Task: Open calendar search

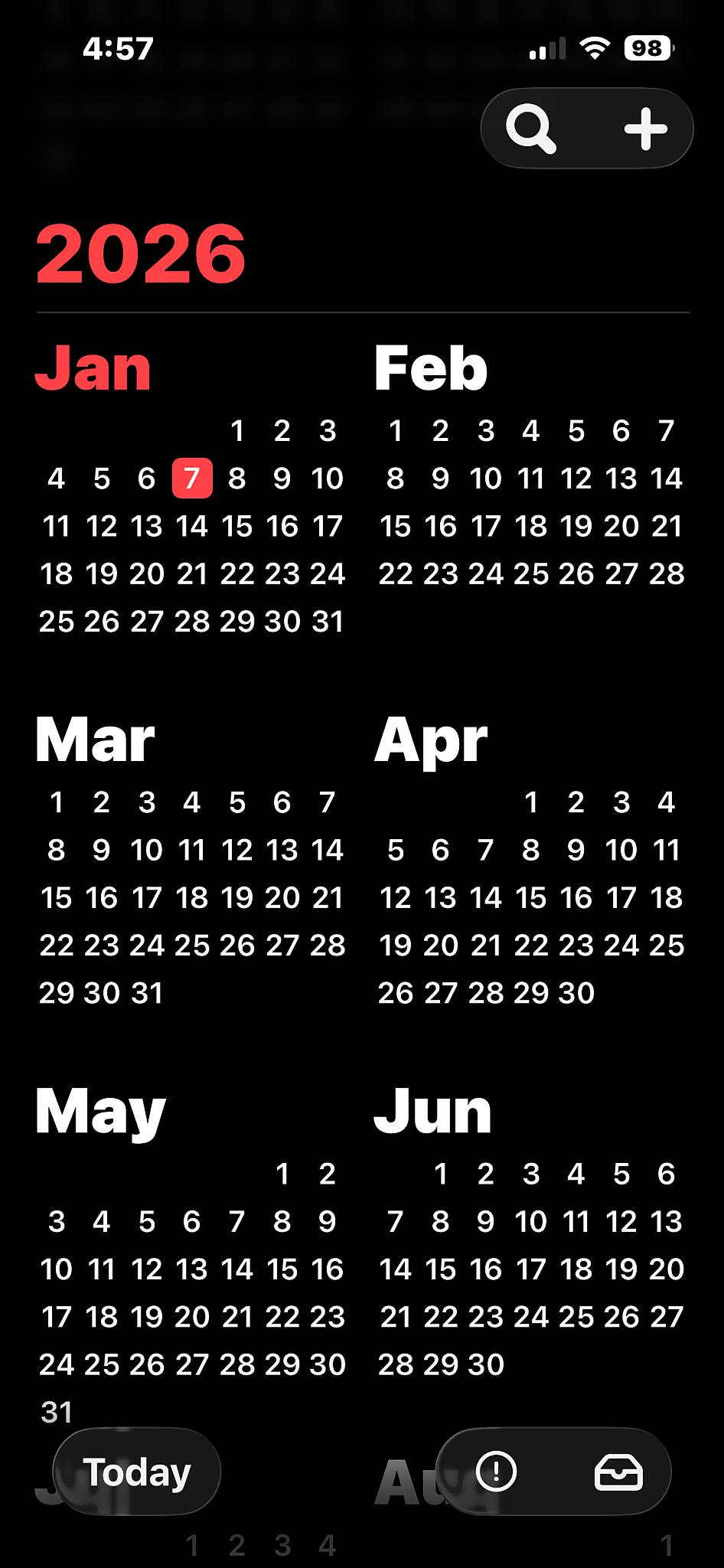Action: pos(531,129)
